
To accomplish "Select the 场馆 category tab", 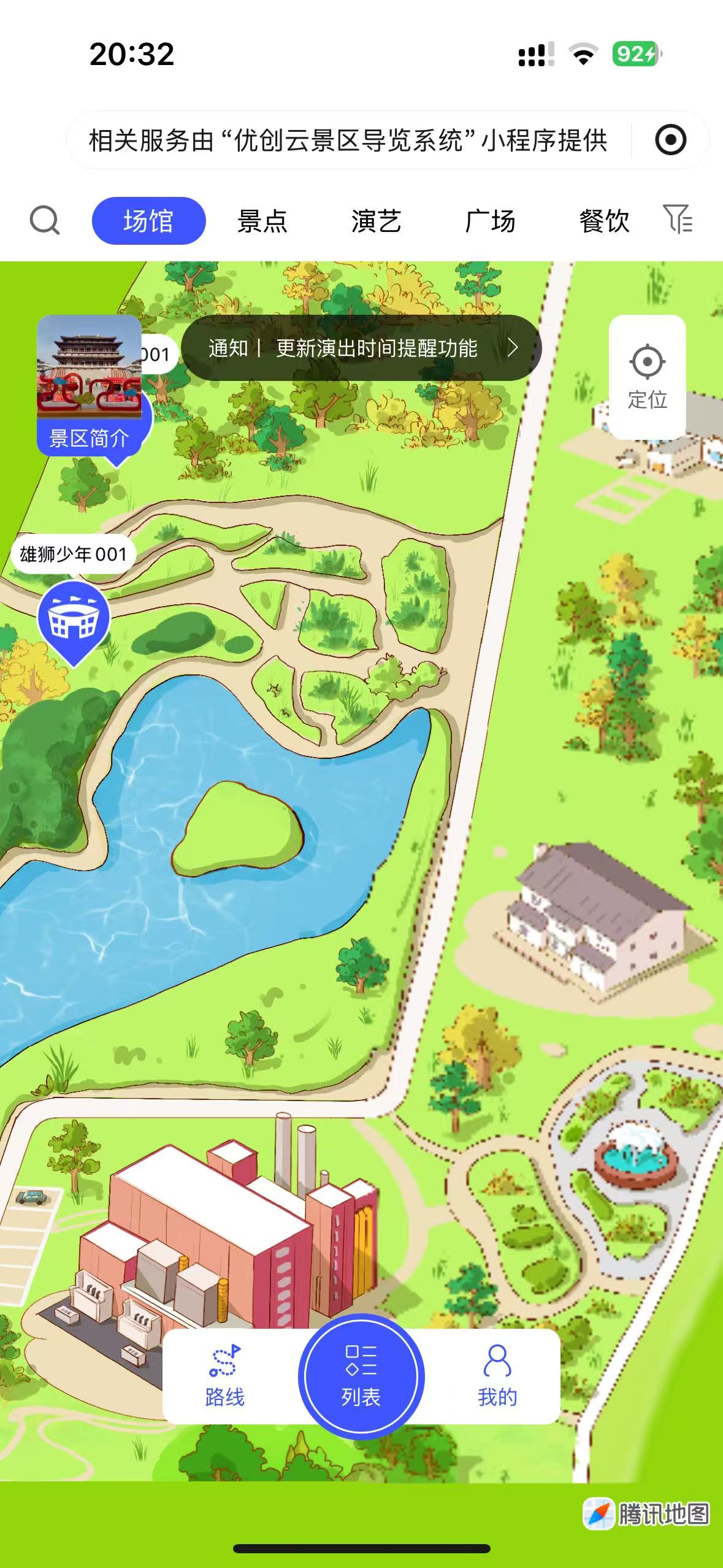I will point(148,221).
